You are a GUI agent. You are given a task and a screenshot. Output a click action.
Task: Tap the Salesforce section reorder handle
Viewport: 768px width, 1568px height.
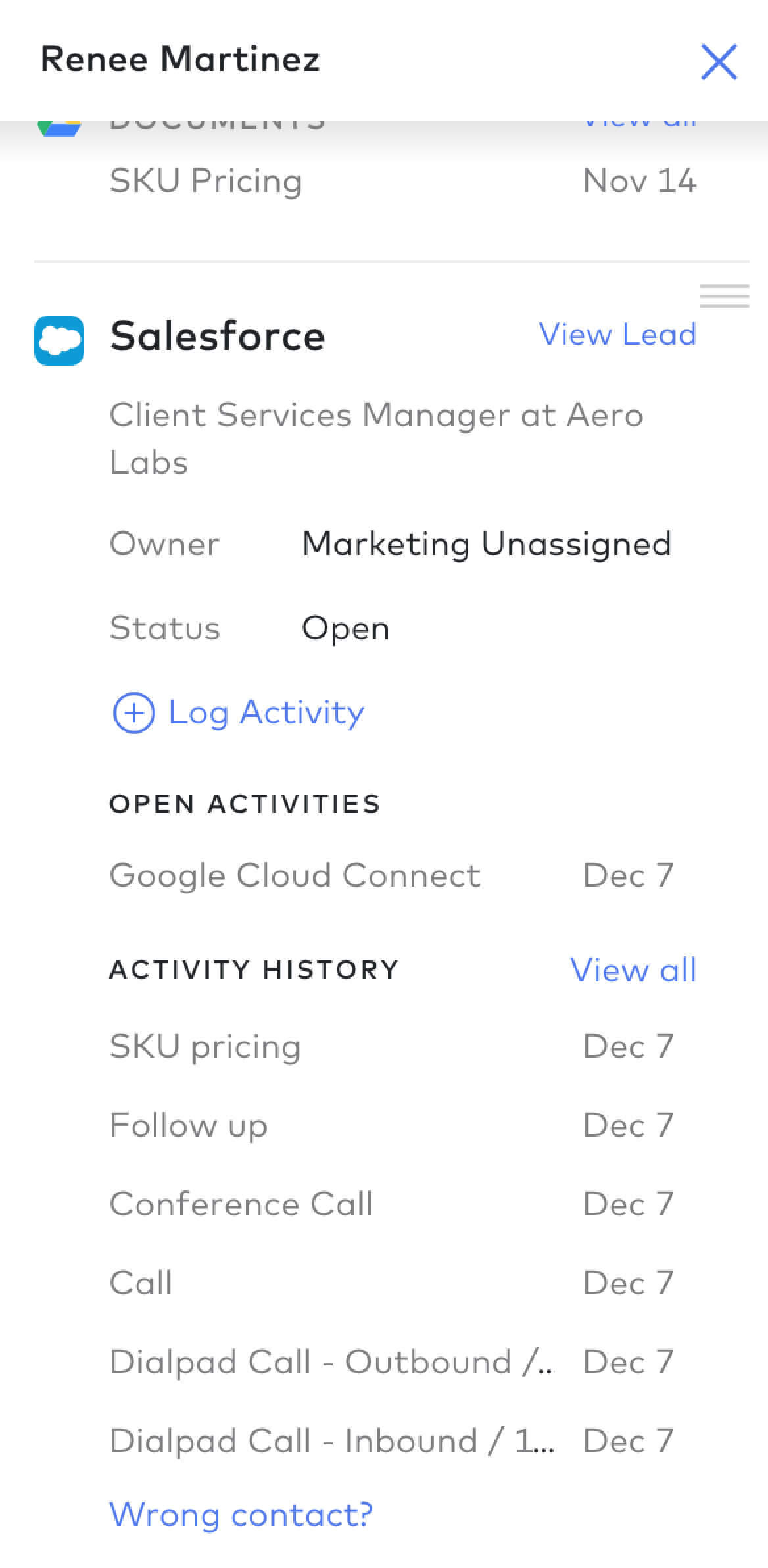[x=724, y=296]
